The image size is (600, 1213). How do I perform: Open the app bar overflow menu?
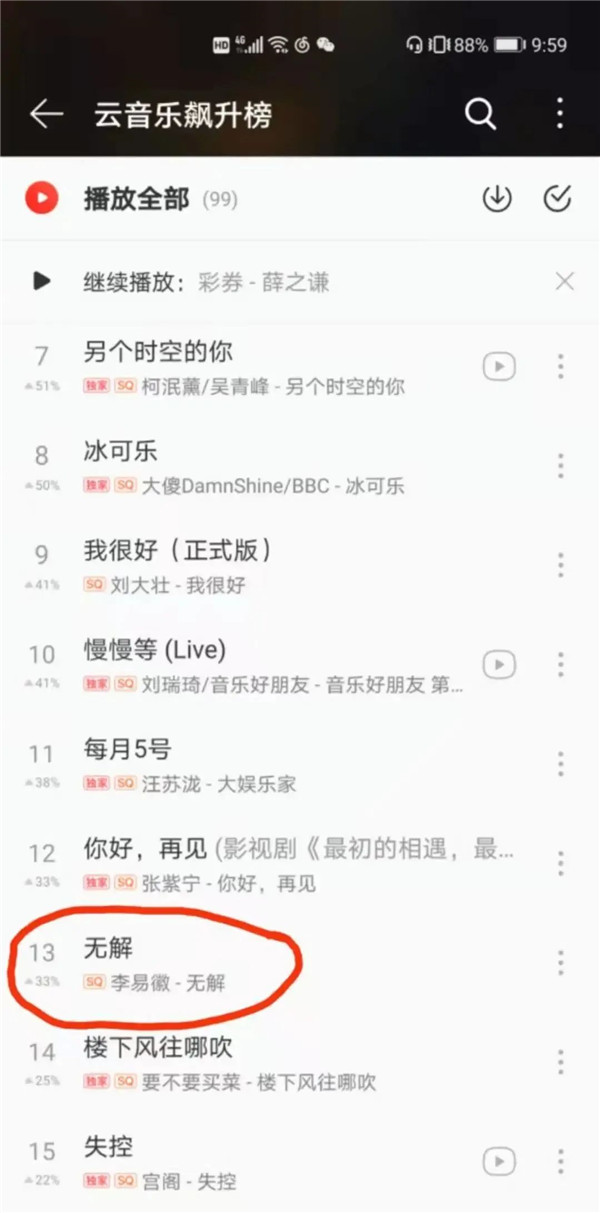[x=560, y=114]
